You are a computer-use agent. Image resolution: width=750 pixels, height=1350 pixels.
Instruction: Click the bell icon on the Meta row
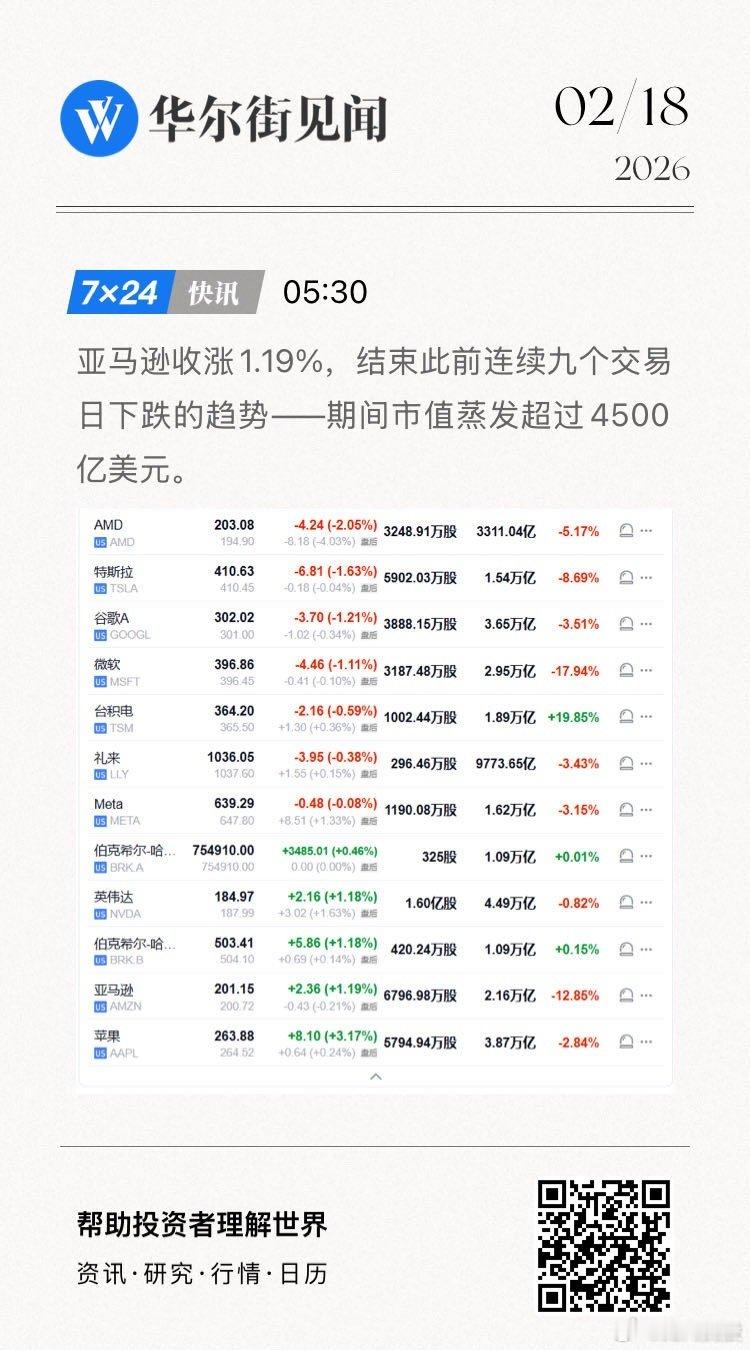point(625,810)
